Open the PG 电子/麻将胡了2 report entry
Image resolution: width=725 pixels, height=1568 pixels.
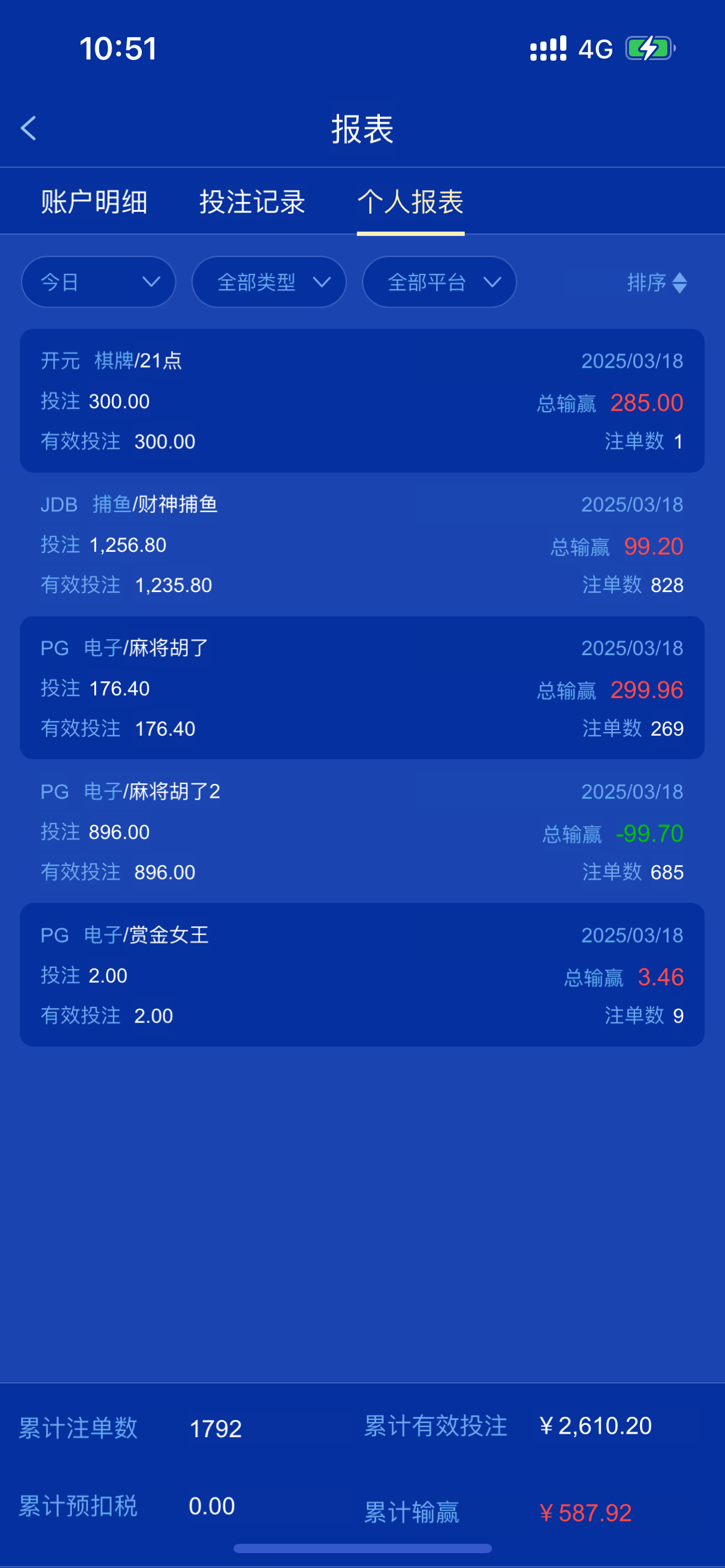pyautogui.click(x=362, y=831)
